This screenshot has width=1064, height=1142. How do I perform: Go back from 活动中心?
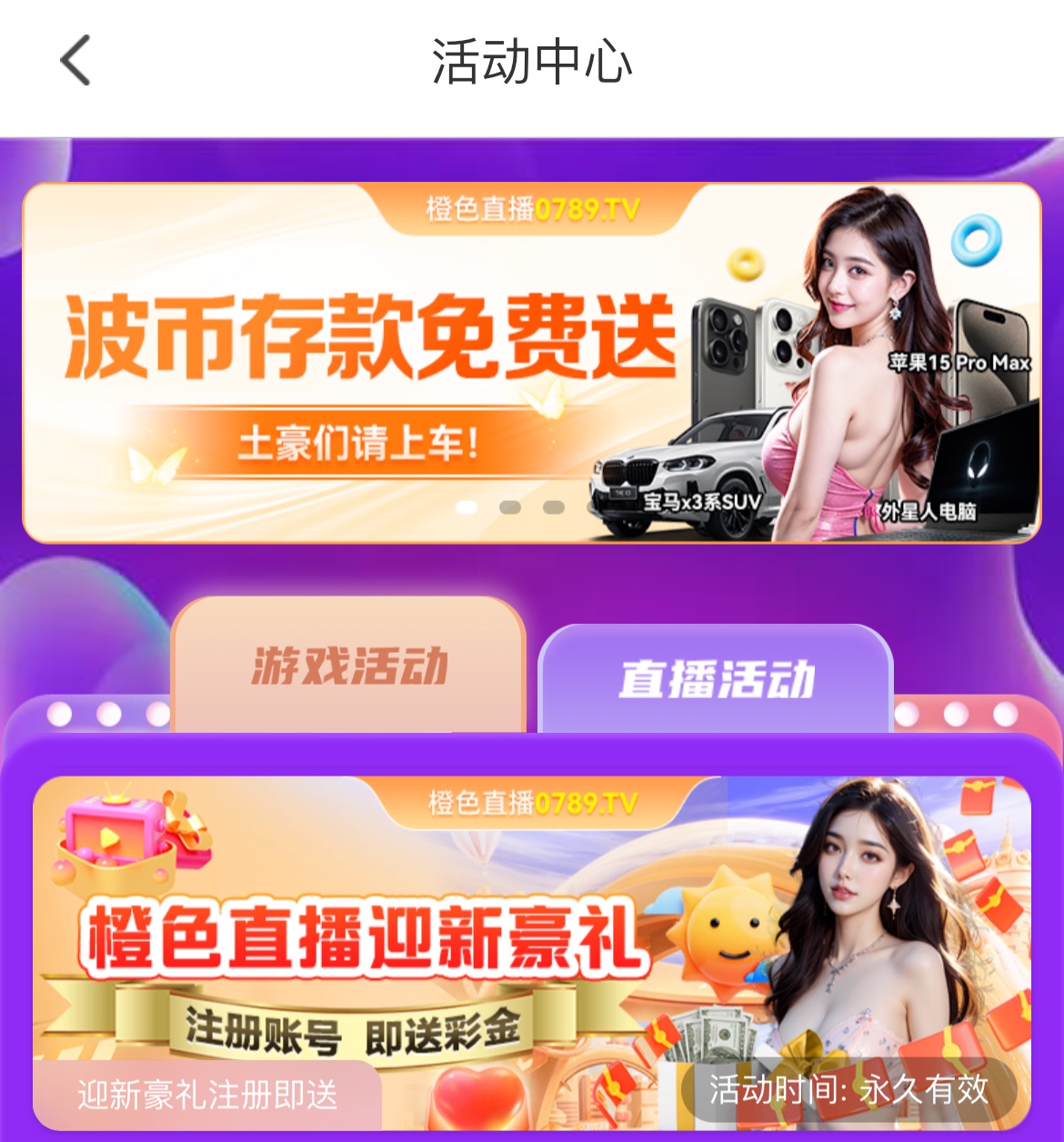point(75,61)
